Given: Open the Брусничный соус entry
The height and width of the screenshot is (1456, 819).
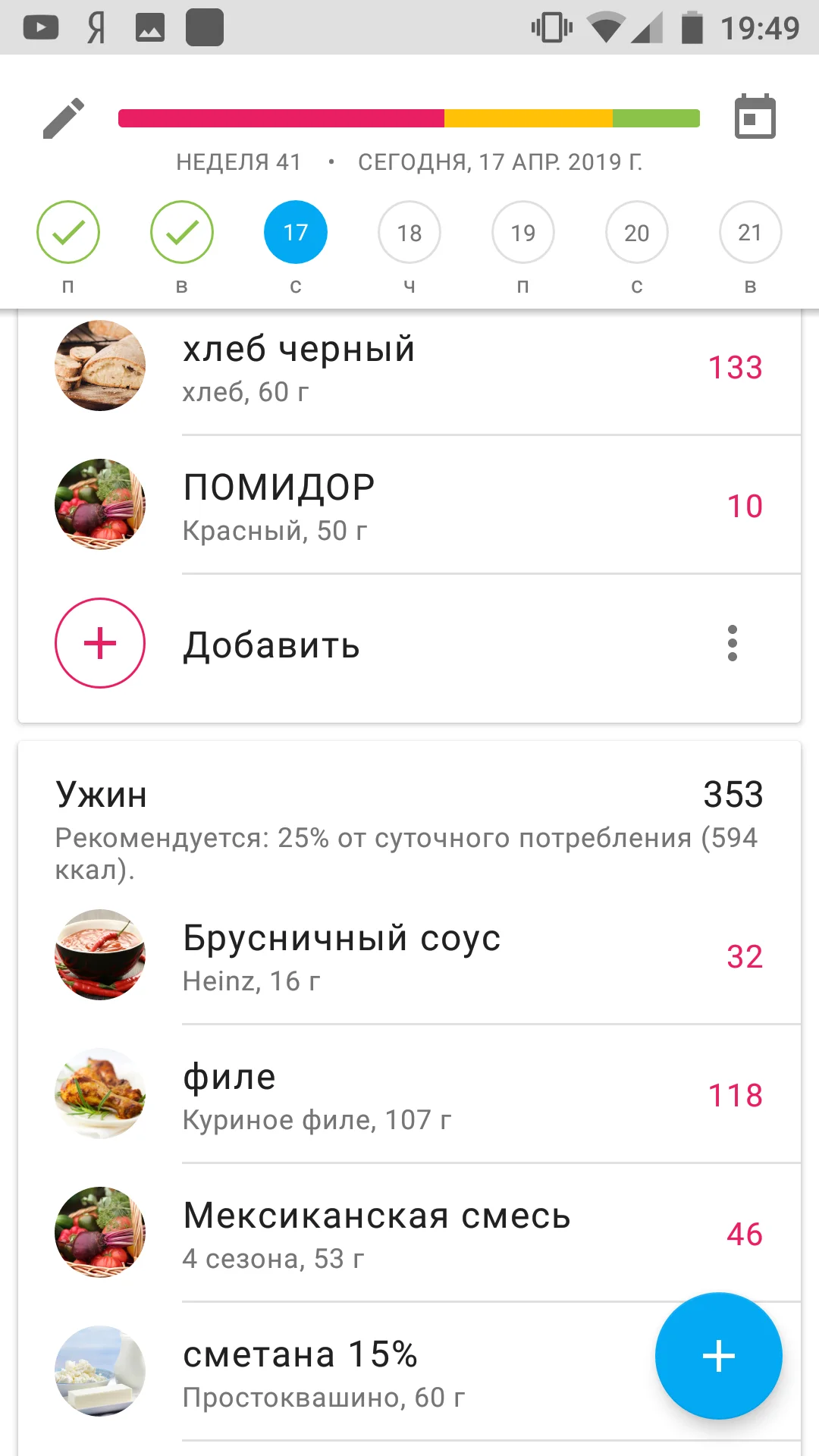Looking at the screenshot, I should pyautogui.click(x=409, y=956).
